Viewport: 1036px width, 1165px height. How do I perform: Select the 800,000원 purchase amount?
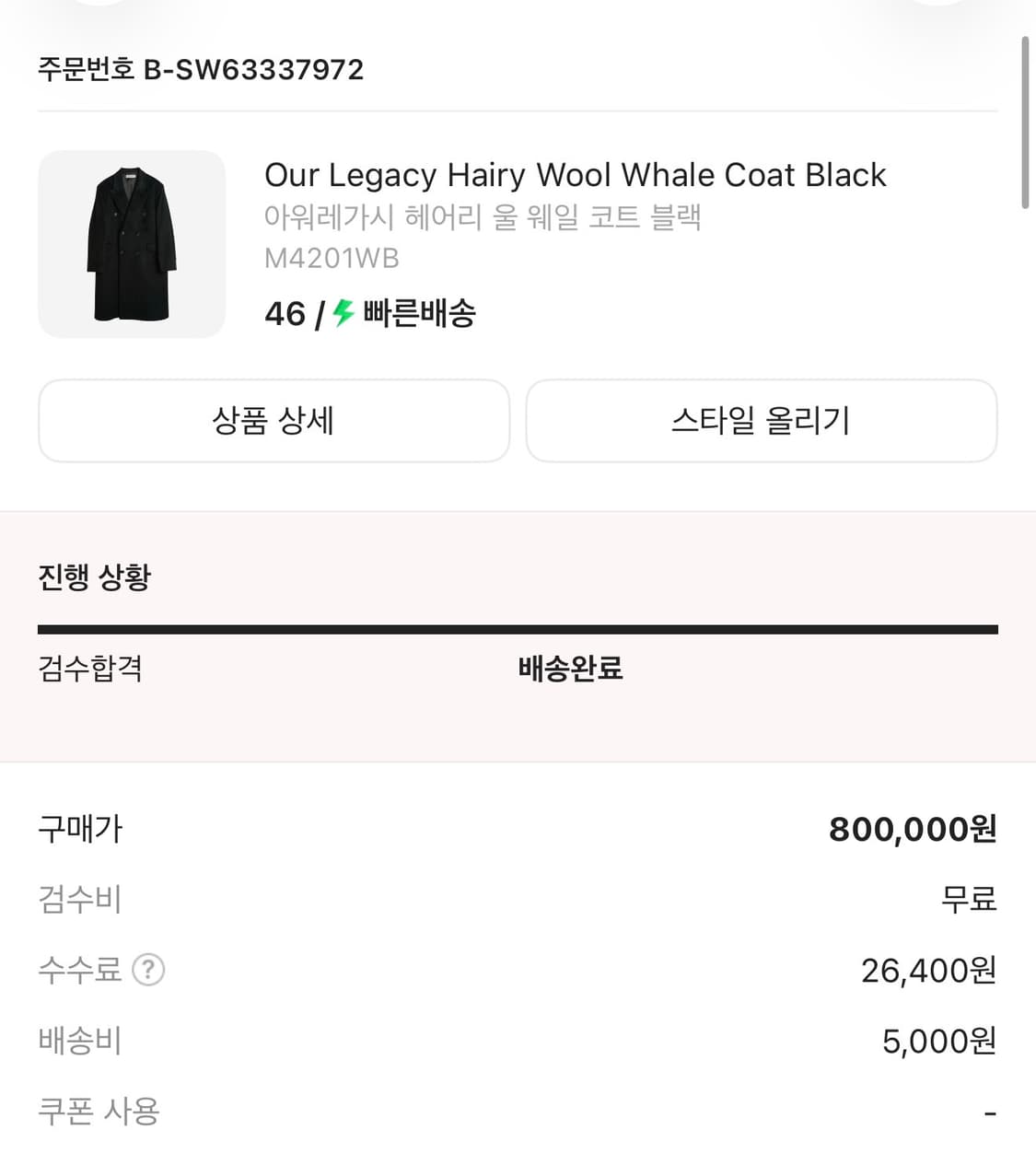click(913, 829)
